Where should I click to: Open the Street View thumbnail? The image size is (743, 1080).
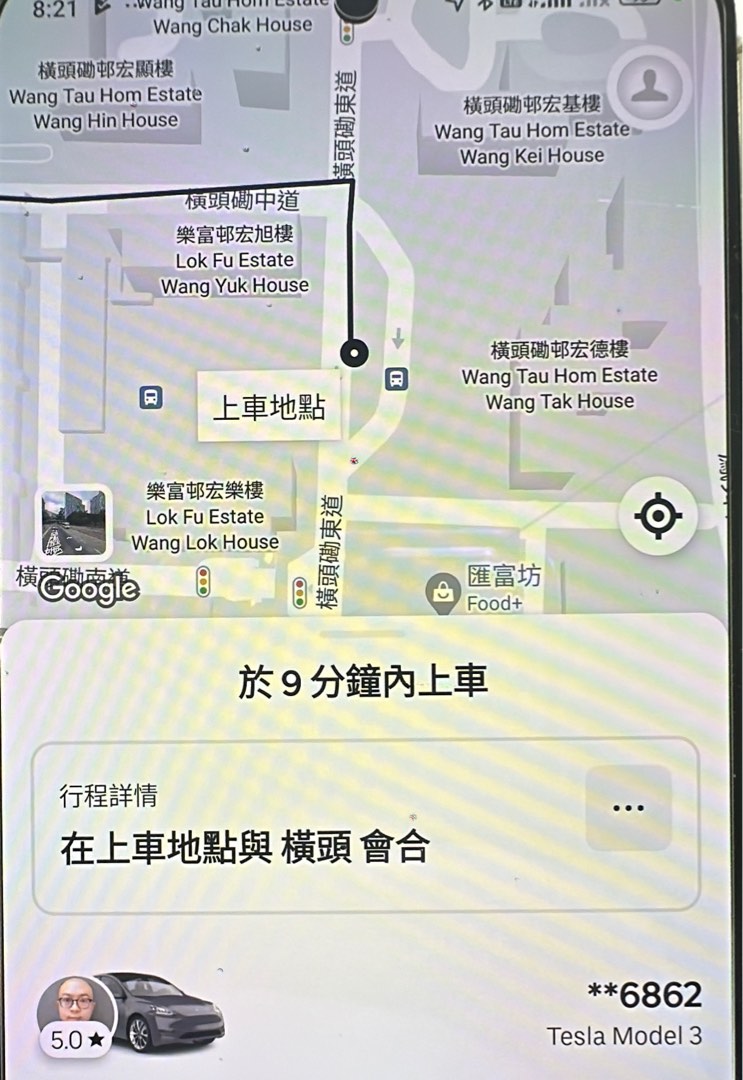click(x=74, y=523)
